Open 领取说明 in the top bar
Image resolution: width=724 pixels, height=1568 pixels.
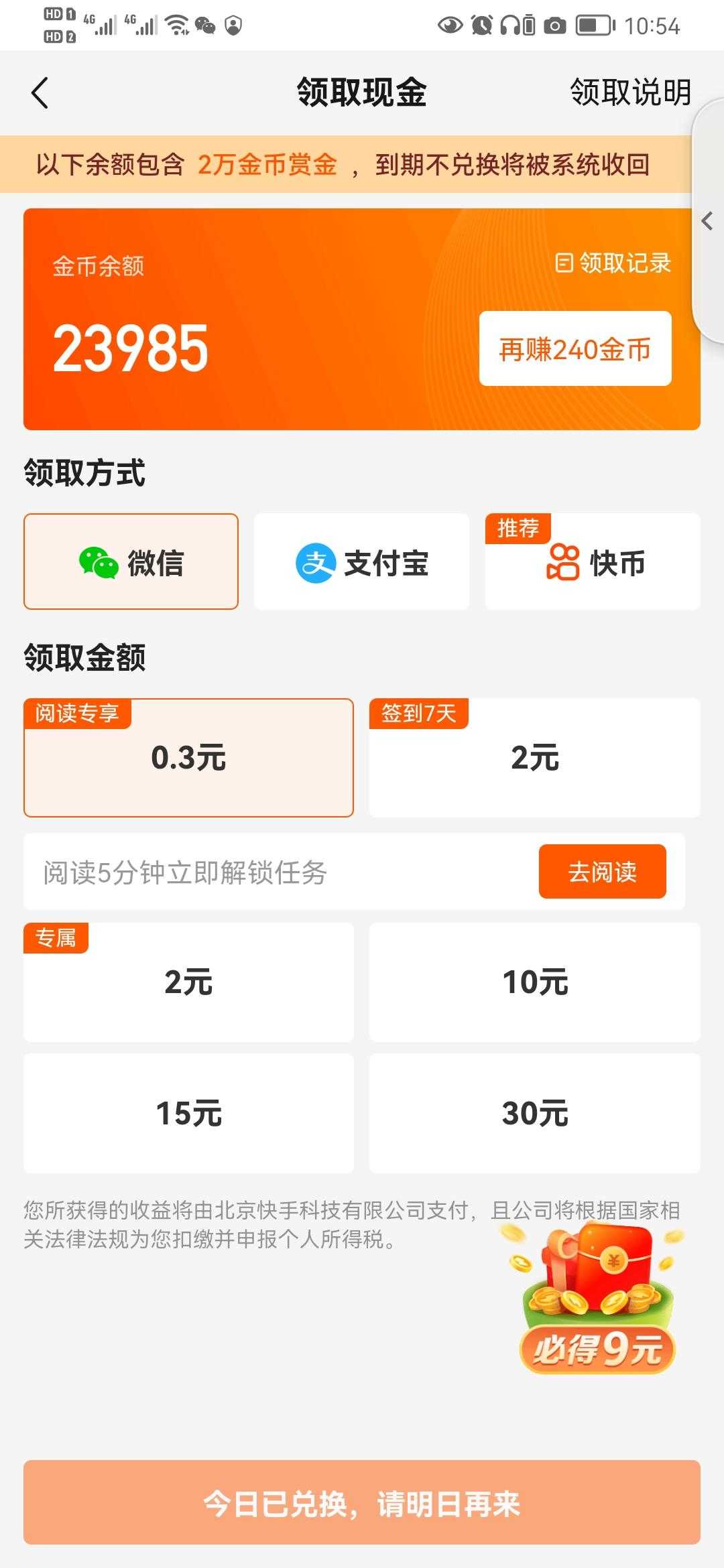[629, 92]
